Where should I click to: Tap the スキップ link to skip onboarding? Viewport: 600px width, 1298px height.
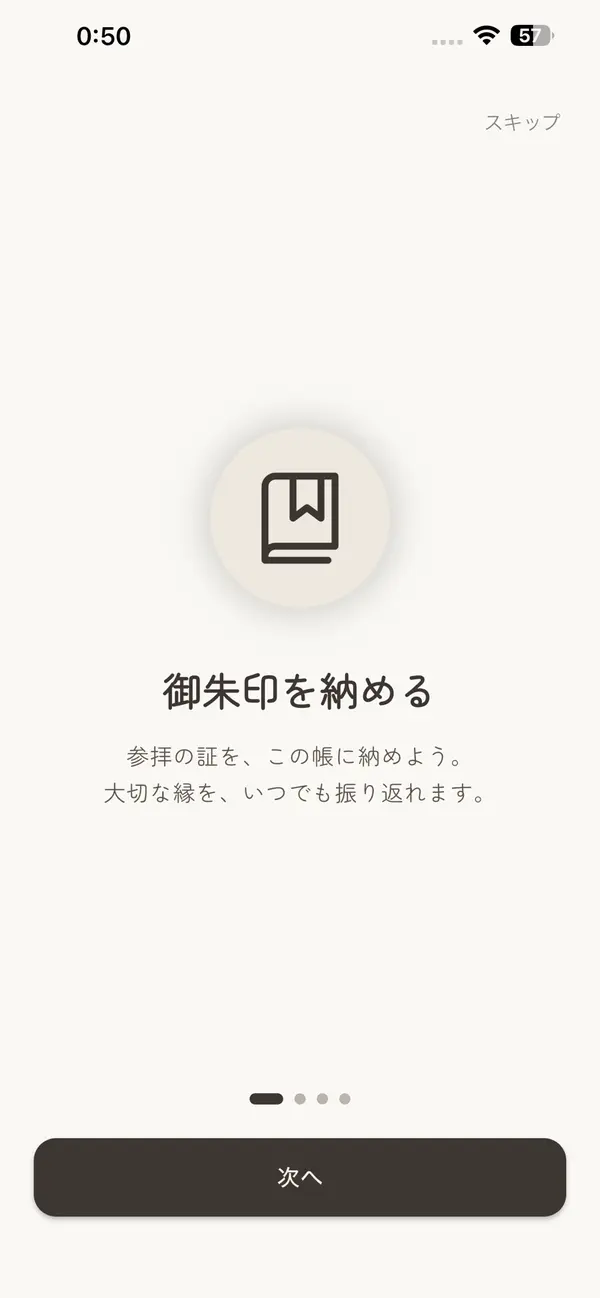click(522, 122)
